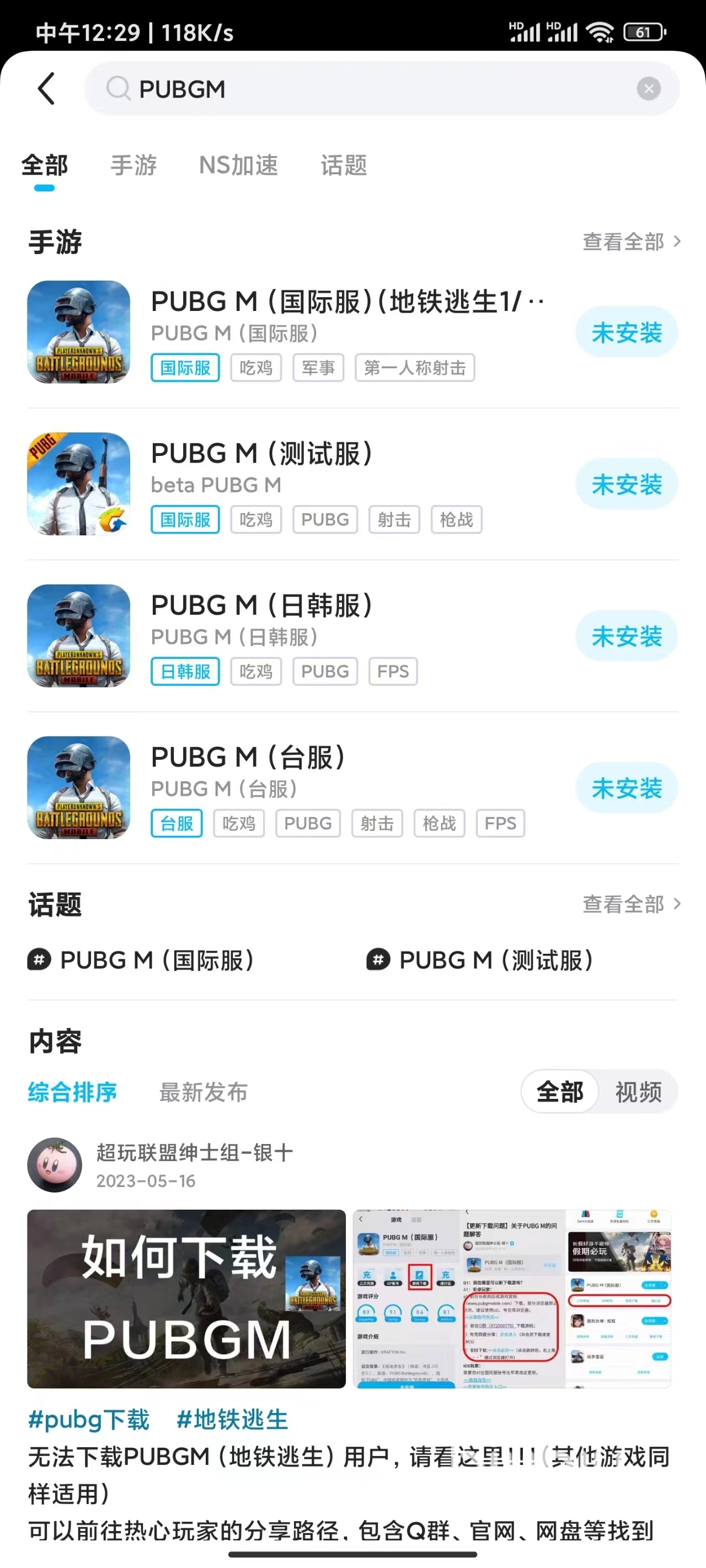
Task: View all results in 话题 section
Action: [x=631, y=904]
